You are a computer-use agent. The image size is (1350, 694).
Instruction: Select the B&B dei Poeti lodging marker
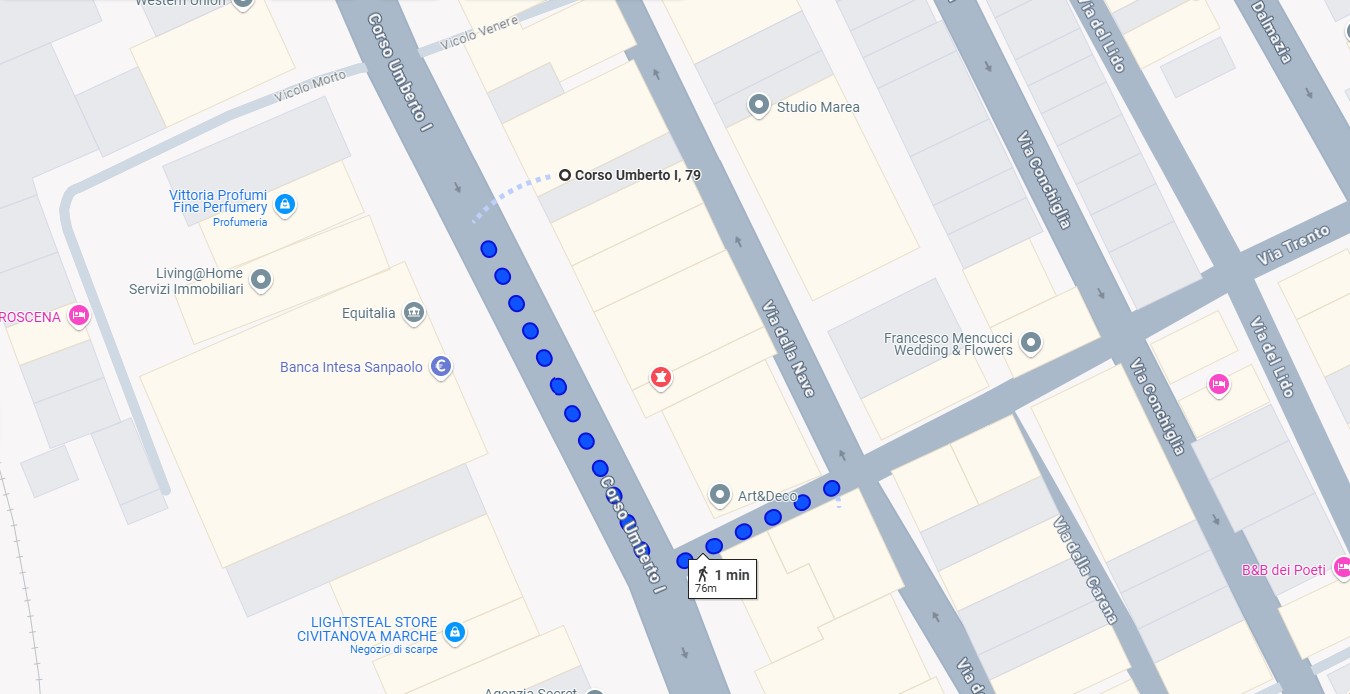1342,568
